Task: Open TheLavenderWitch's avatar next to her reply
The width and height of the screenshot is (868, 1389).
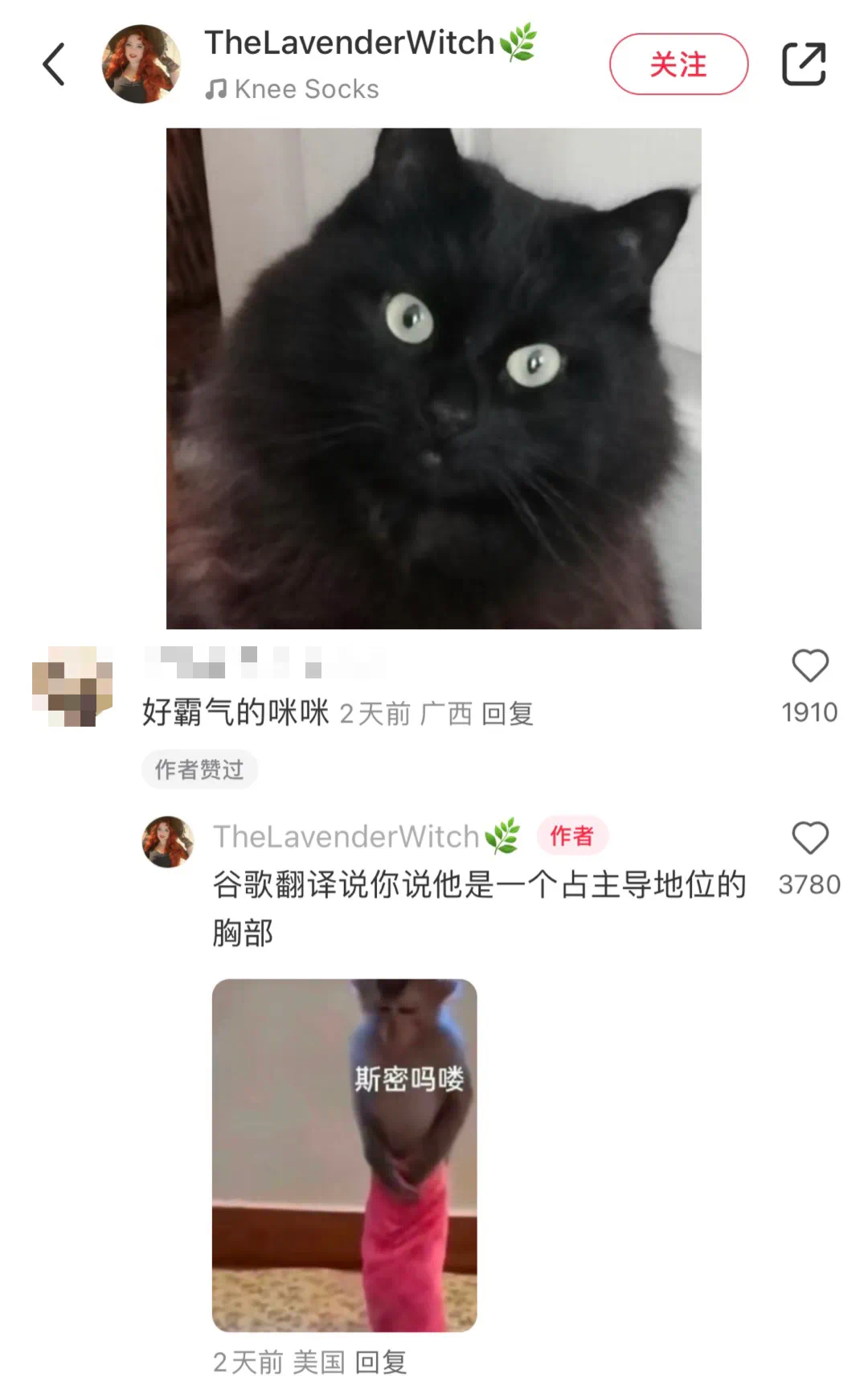Action: coord(168,842)
